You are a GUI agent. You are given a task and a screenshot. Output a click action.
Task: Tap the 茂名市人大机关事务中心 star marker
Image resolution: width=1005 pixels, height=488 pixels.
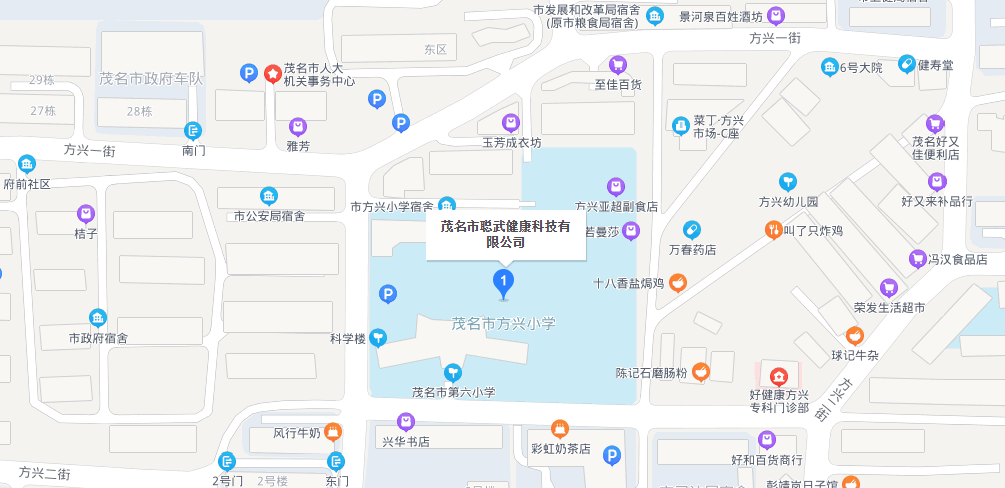[x=272, y=73]
